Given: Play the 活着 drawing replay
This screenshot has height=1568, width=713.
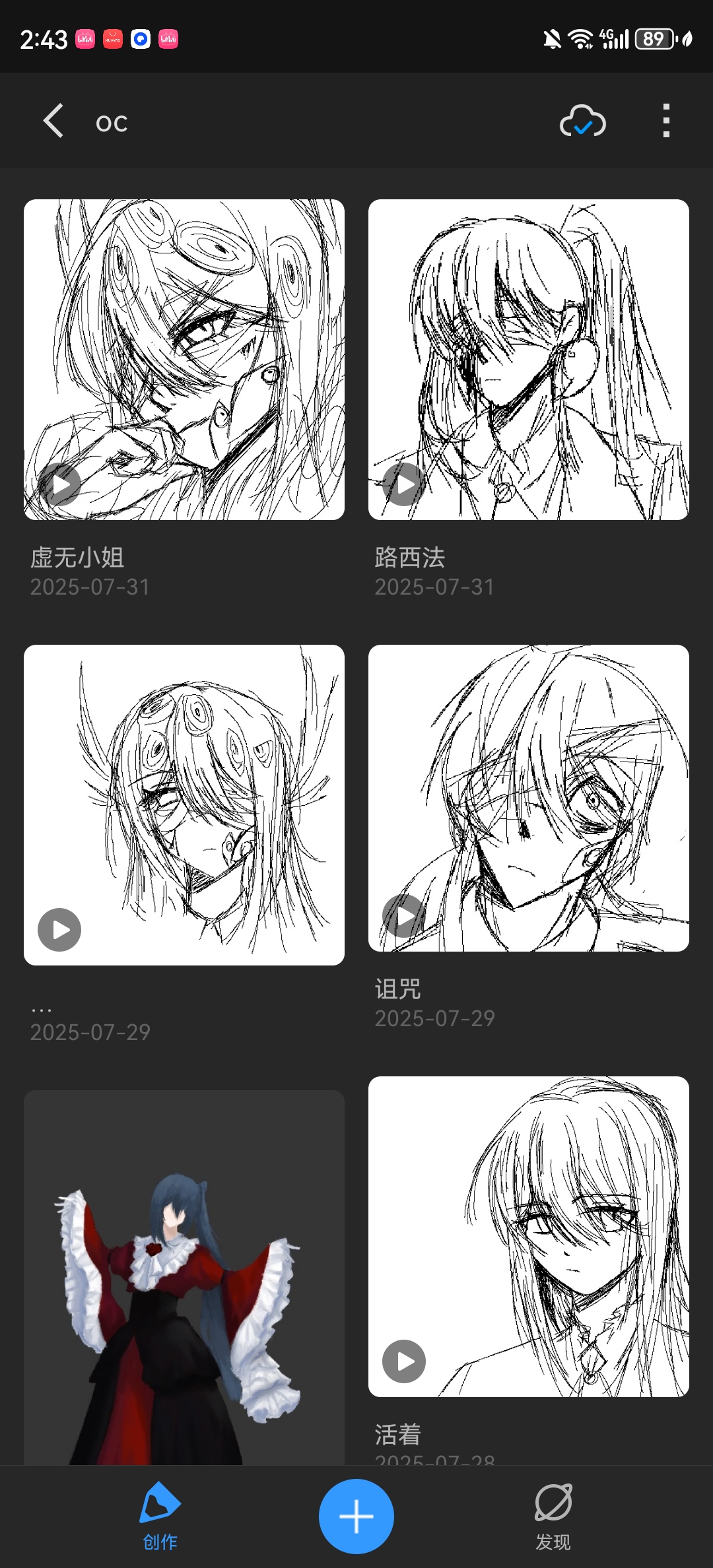Looking at the screenshot, I should click(x=404, y=1361).
